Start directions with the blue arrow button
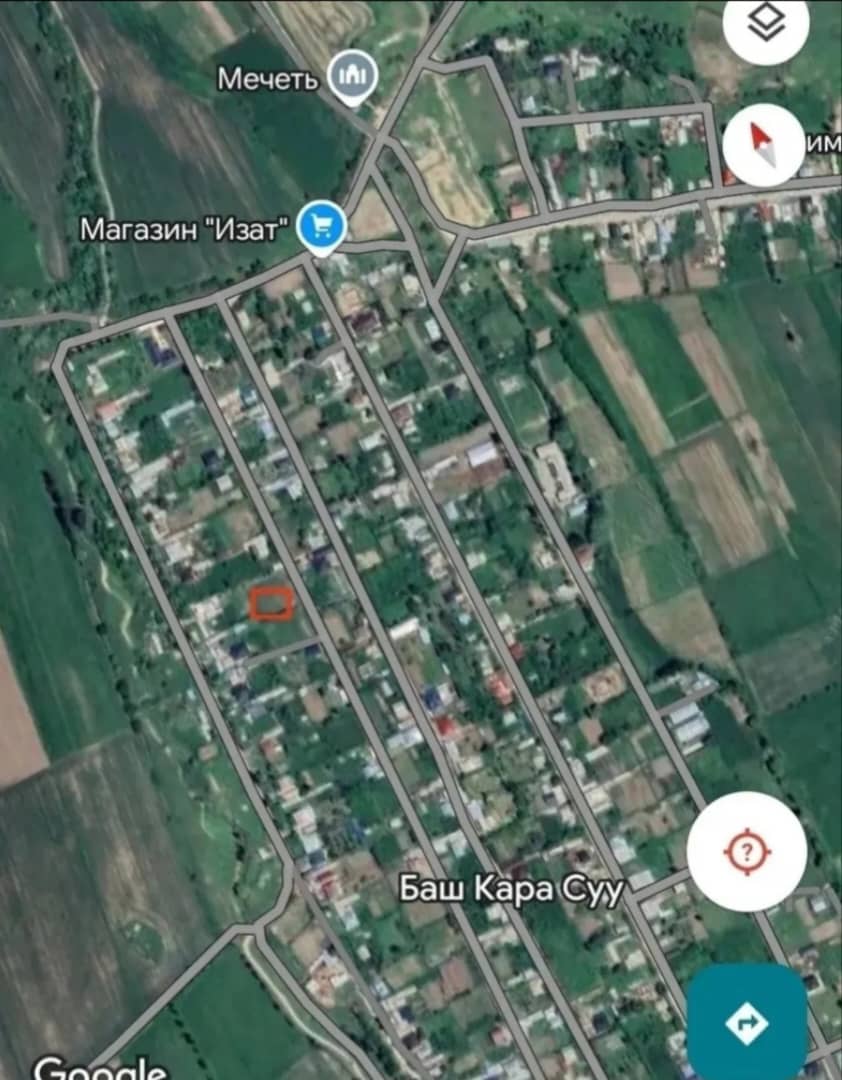 tap(747, 1022)
